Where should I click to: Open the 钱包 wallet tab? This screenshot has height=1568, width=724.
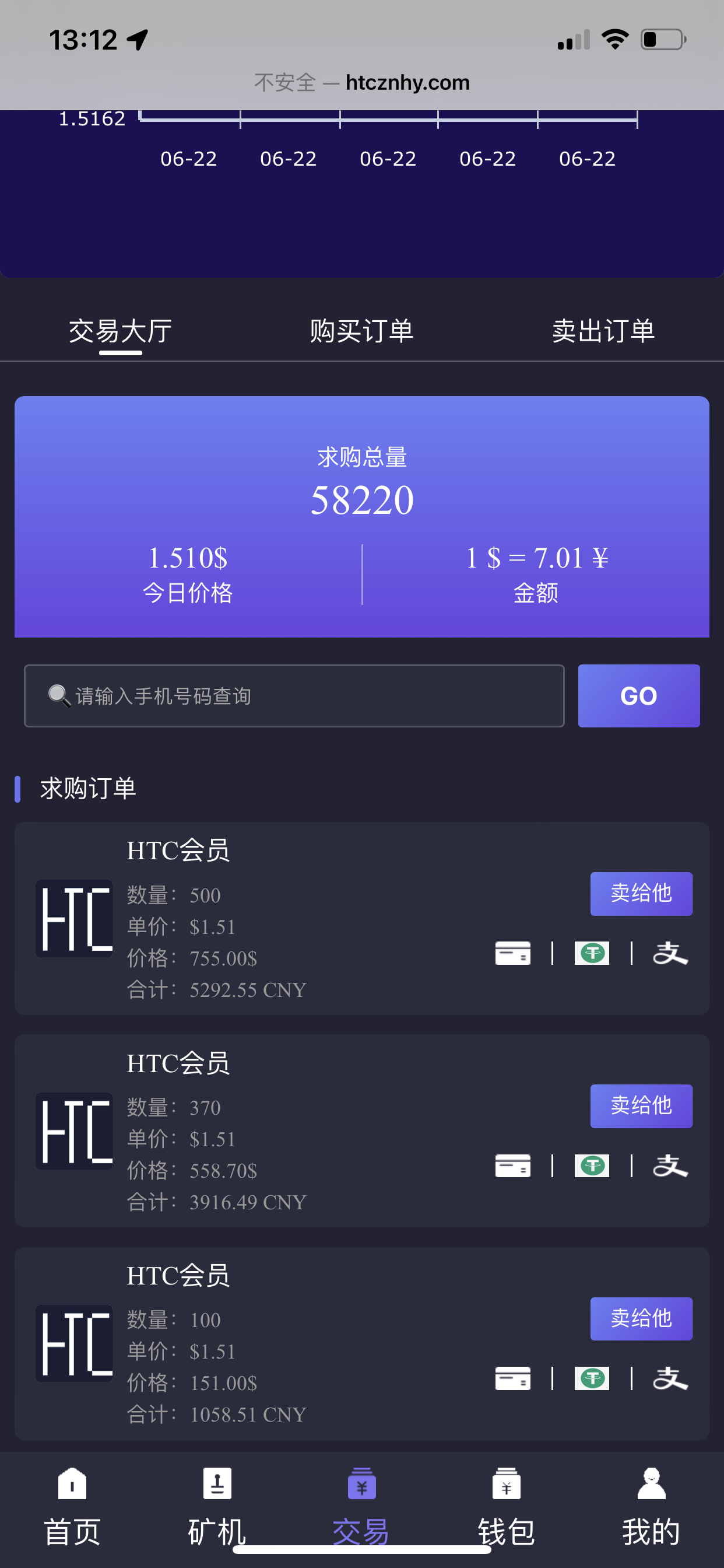click(x=506, y=1506)
